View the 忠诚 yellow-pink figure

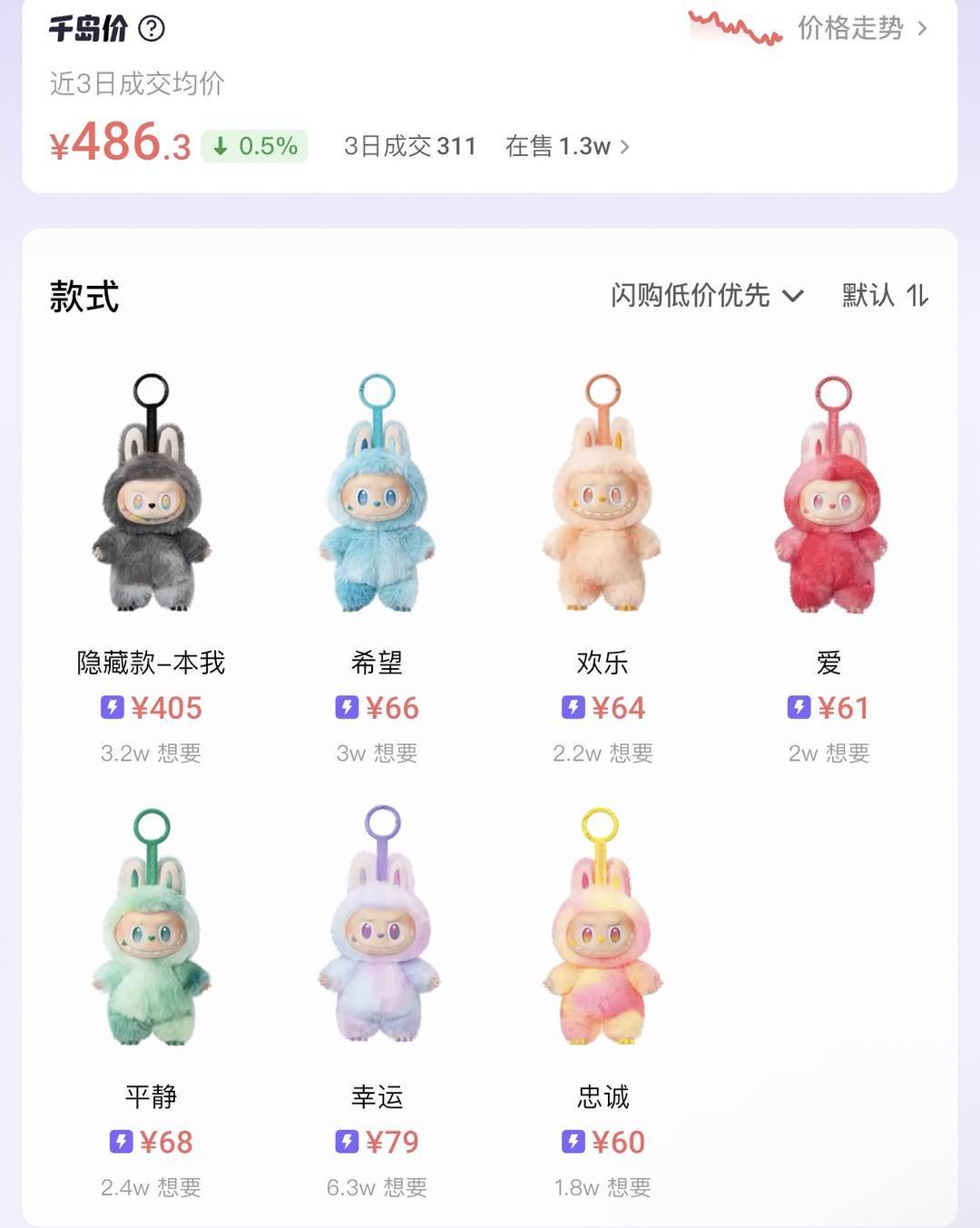603,930
